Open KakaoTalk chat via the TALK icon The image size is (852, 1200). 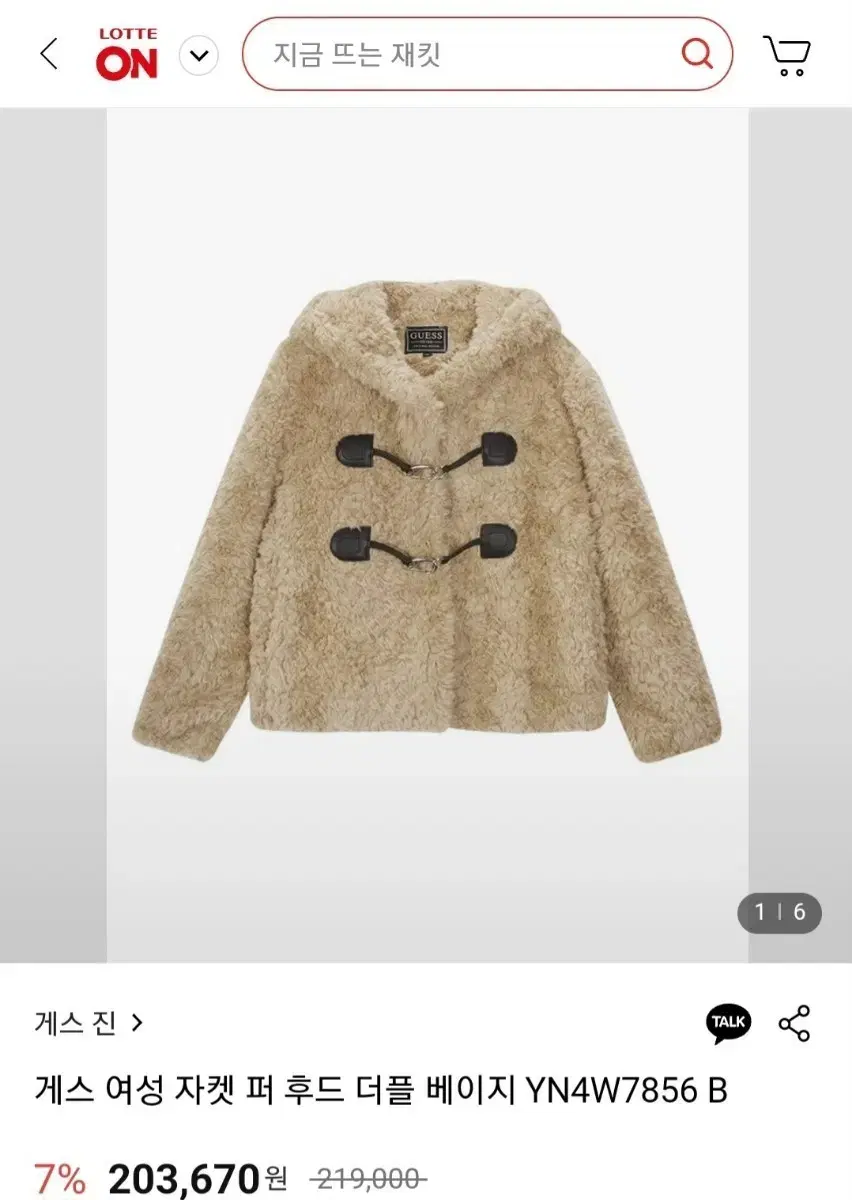pos(729,1022)
